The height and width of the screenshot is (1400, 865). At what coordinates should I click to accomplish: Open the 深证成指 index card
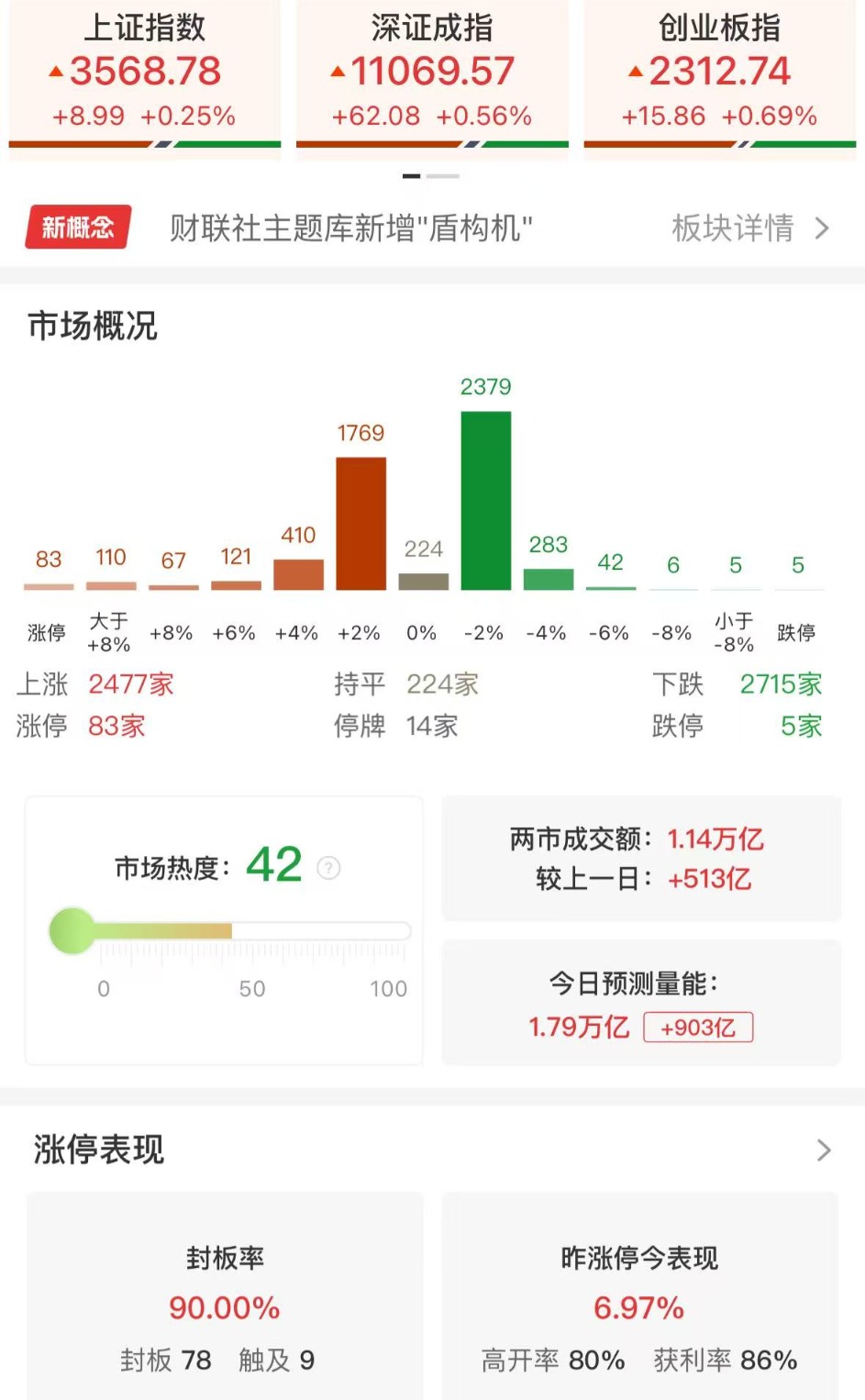tap(432, 78)
